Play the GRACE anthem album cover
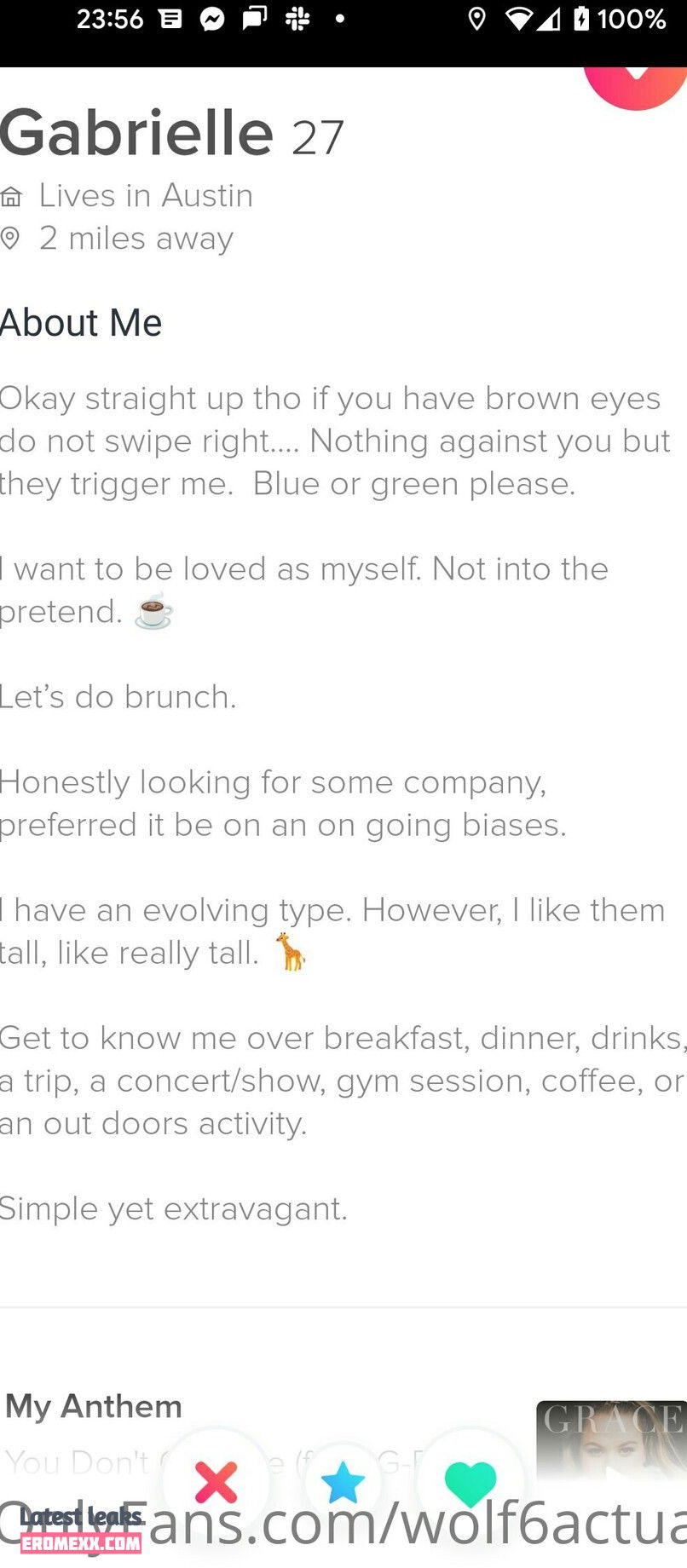687x1568 pixels. click(x=611, y=1440)
